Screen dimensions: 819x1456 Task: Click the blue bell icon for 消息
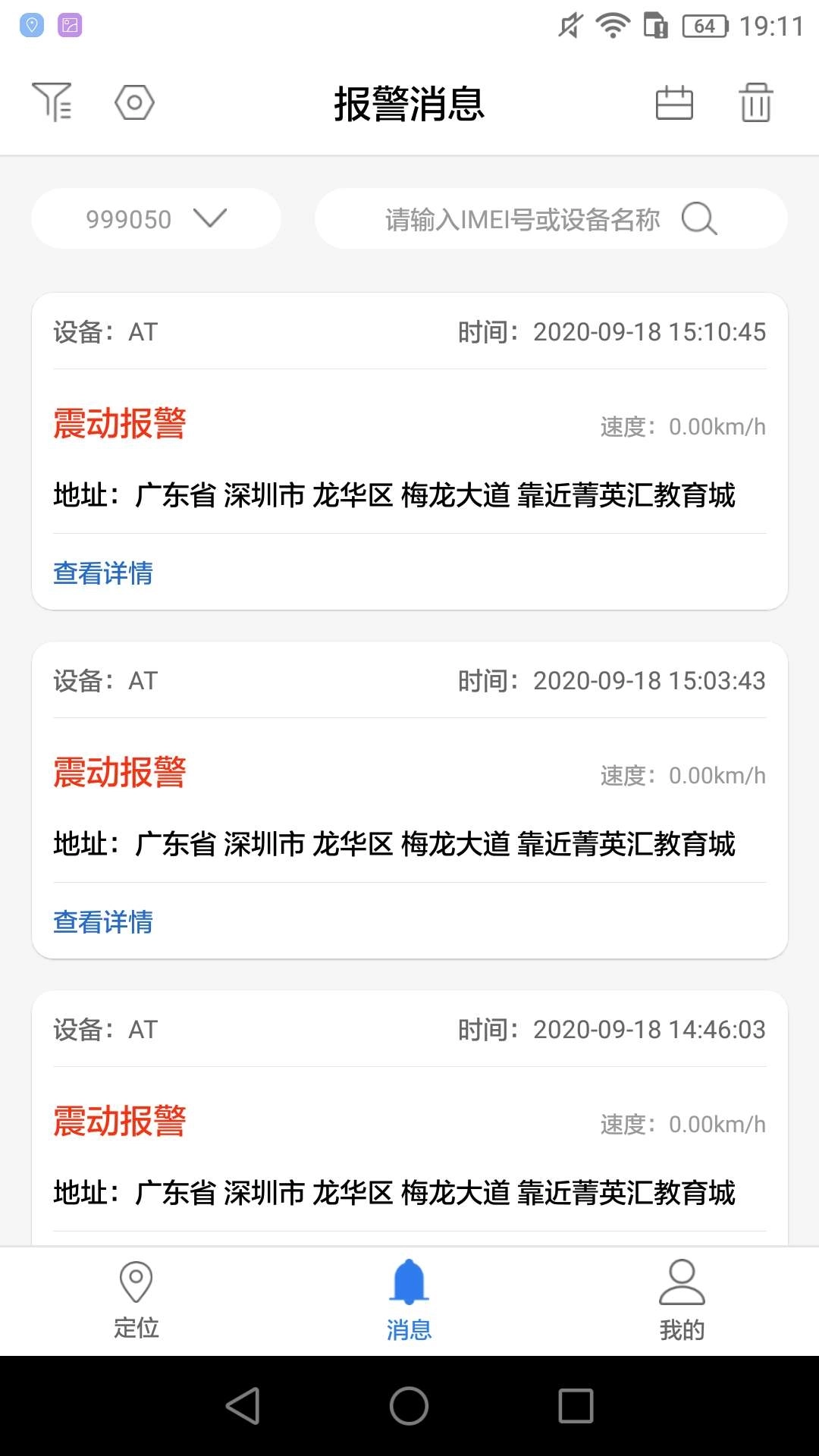tap(409, 1280)
